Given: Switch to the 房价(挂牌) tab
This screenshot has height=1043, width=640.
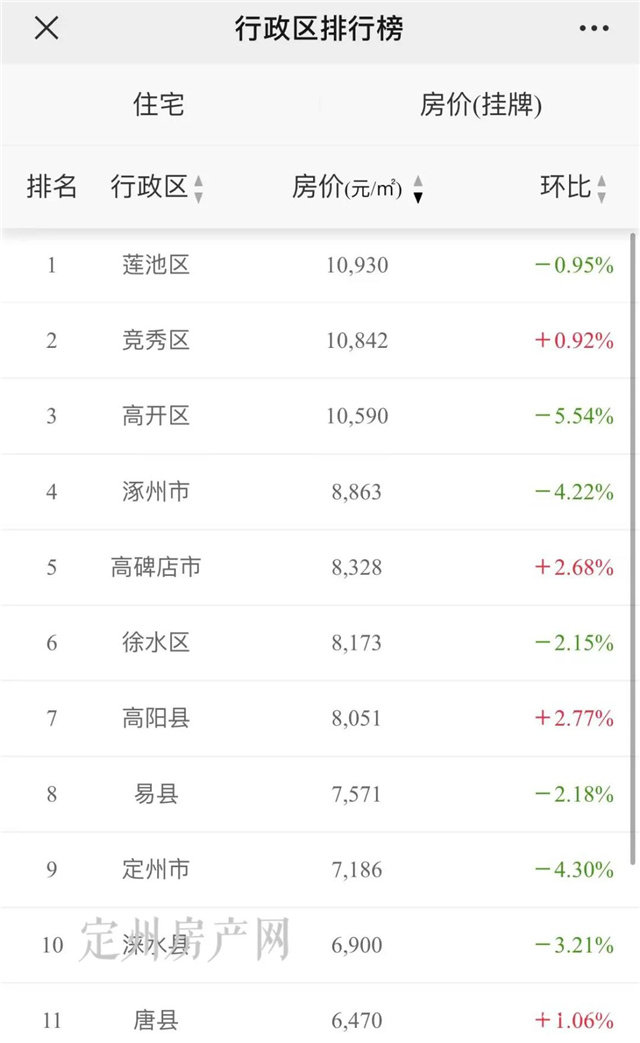Looking at the screenshot, I should pos(481,105).
